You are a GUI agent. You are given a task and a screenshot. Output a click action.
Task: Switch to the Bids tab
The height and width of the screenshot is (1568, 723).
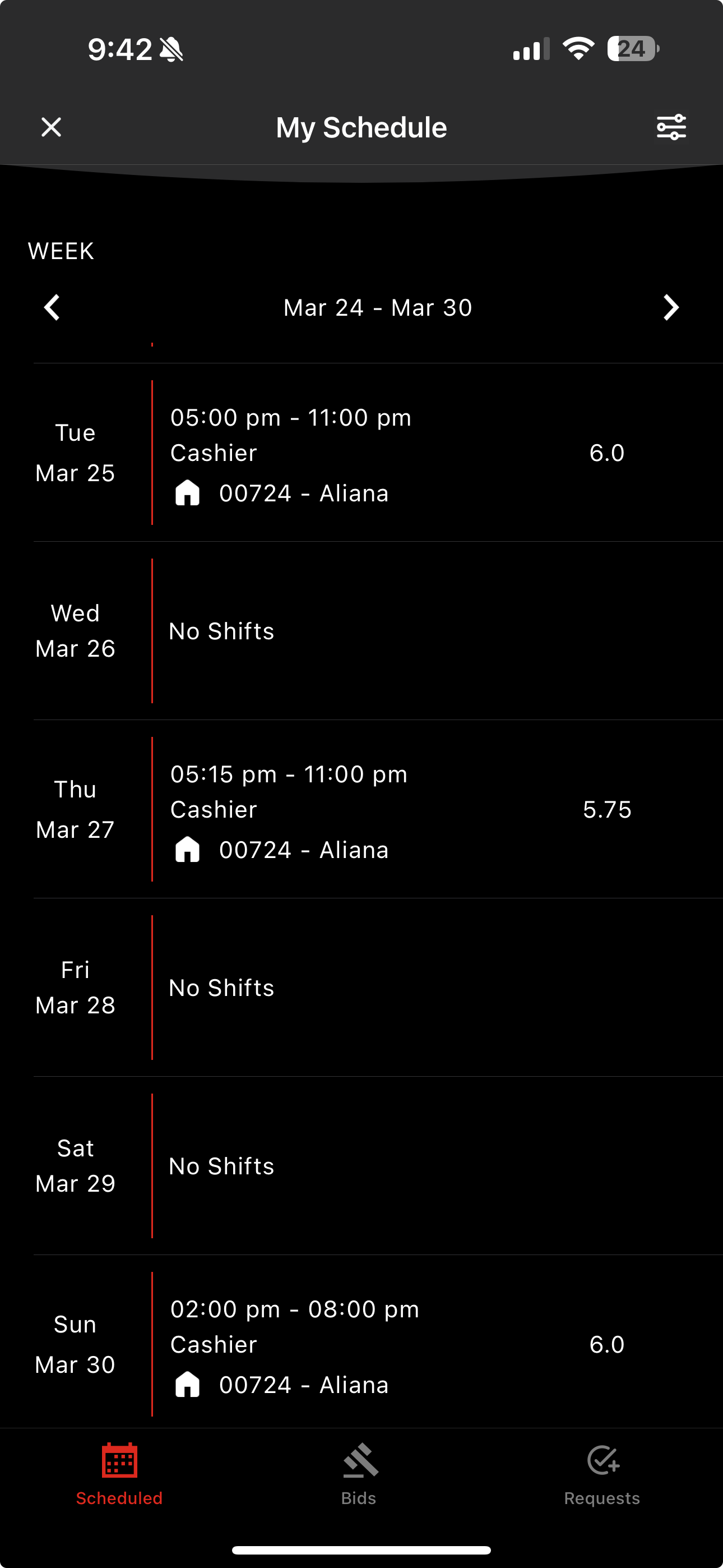coord(359,1474)
